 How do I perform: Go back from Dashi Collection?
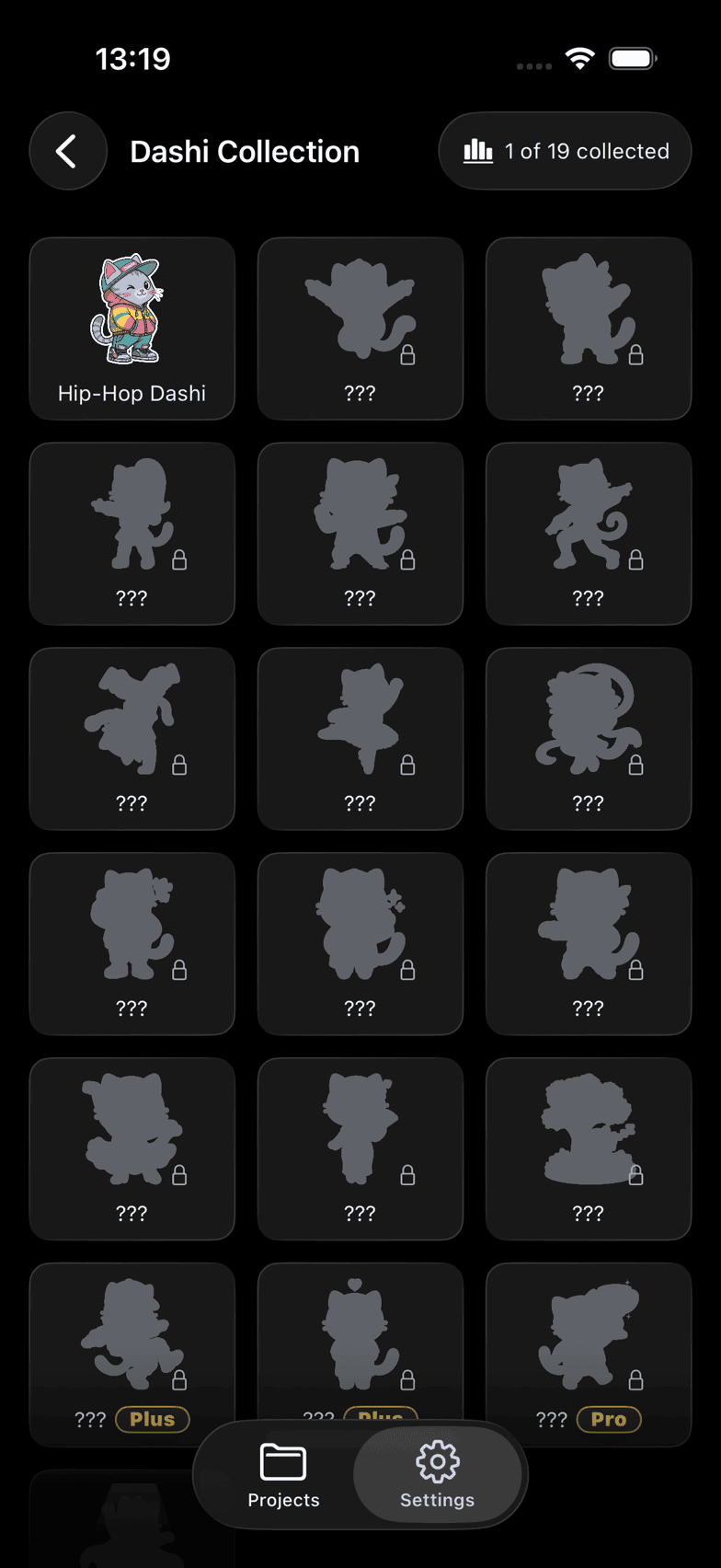point(68,151)
